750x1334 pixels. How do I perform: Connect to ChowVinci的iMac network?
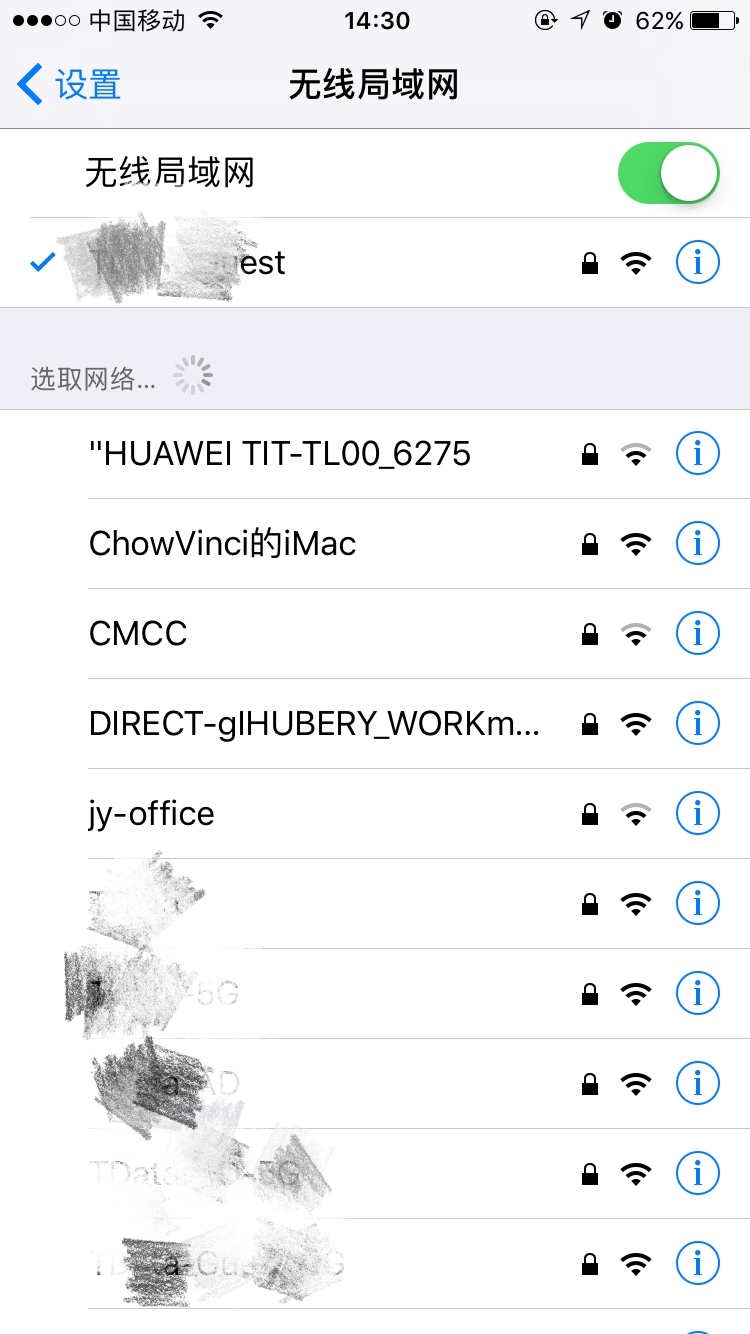coord(223,544)
